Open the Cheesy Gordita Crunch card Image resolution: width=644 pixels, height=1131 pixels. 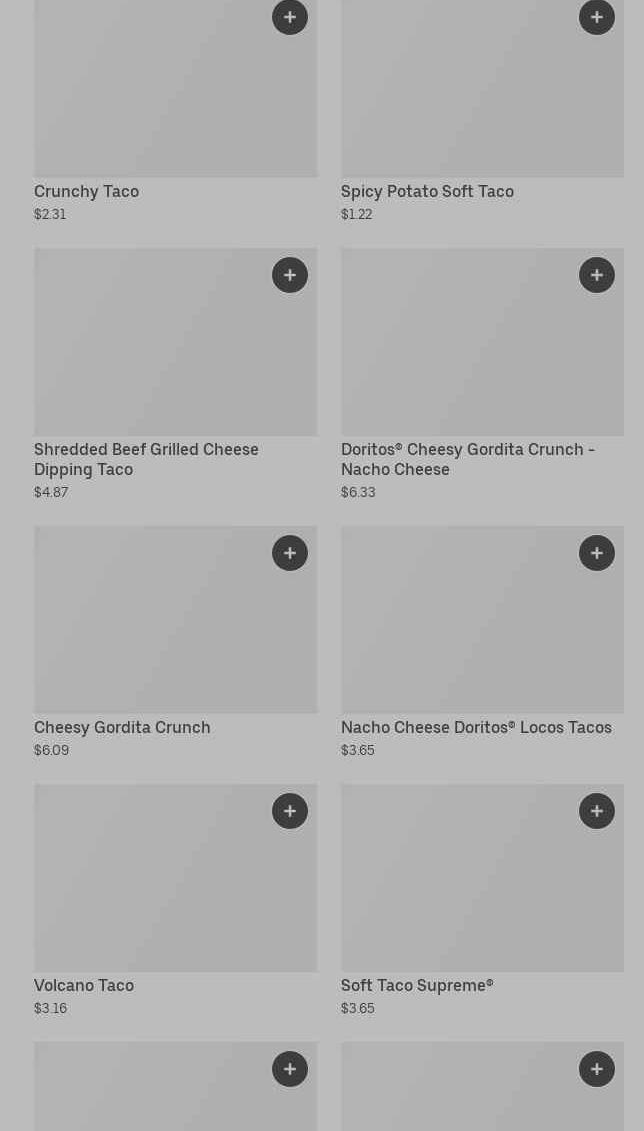(x=150, y=630)
